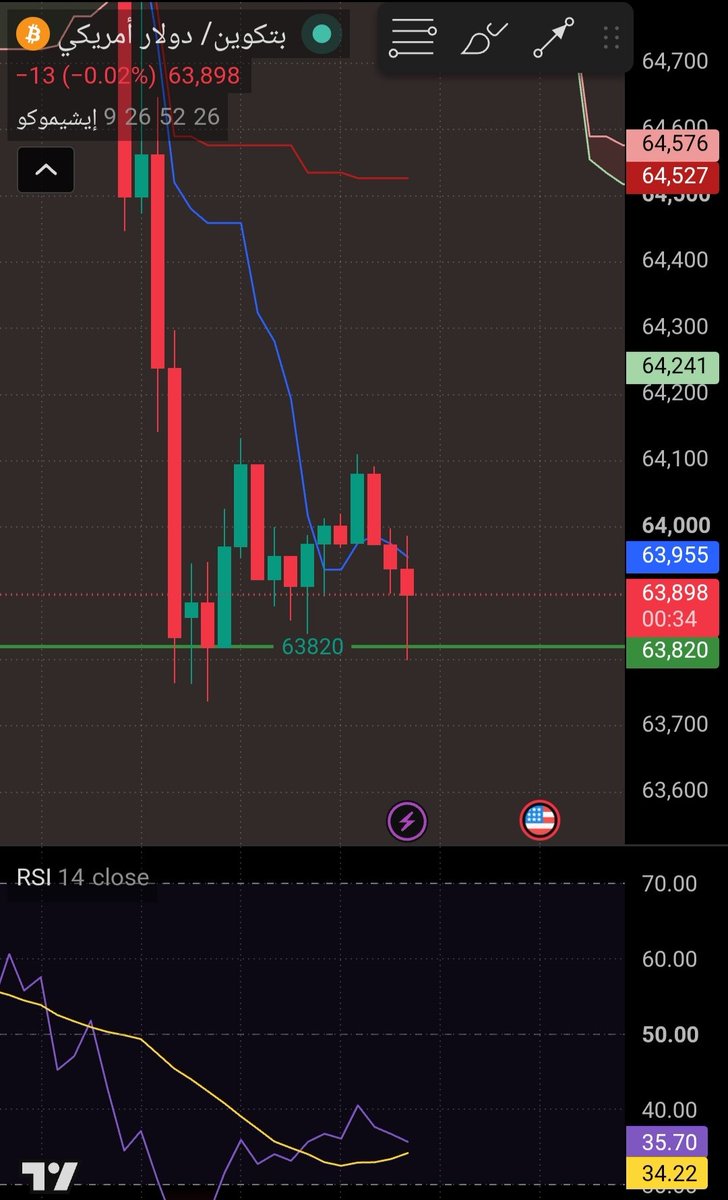Screen dimensions: 728x1200
Task: Open the purple lightning bolt event marker
Action: point(407,822)
